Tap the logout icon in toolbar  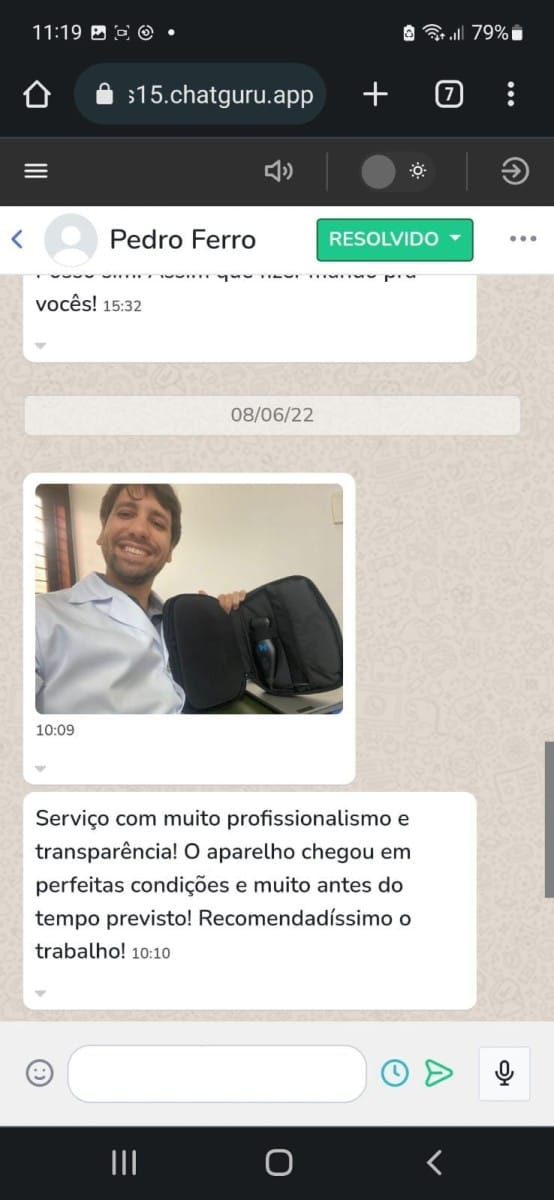514,172
